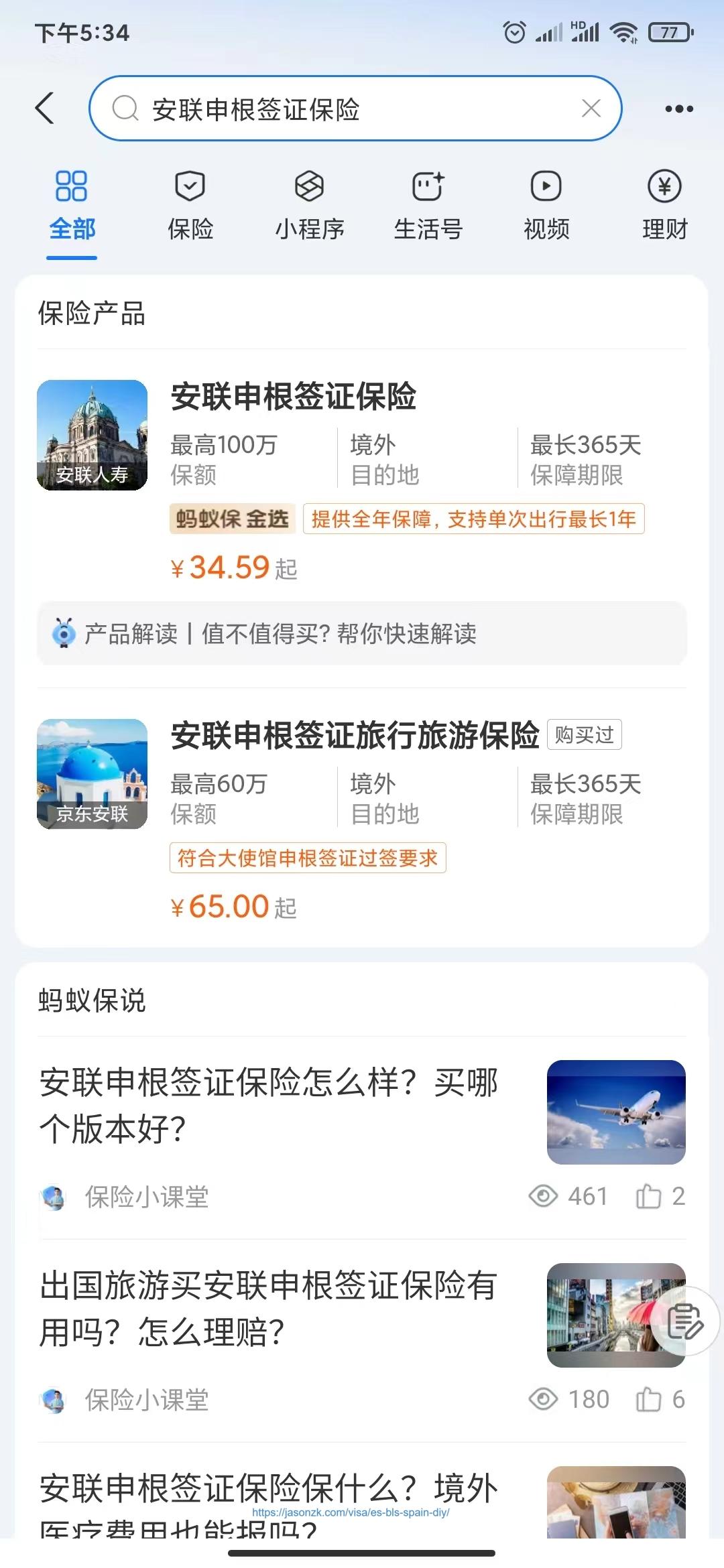Switch to the 全部 tab
Viewport: 724px width, 1568px height.
[72, 205]
